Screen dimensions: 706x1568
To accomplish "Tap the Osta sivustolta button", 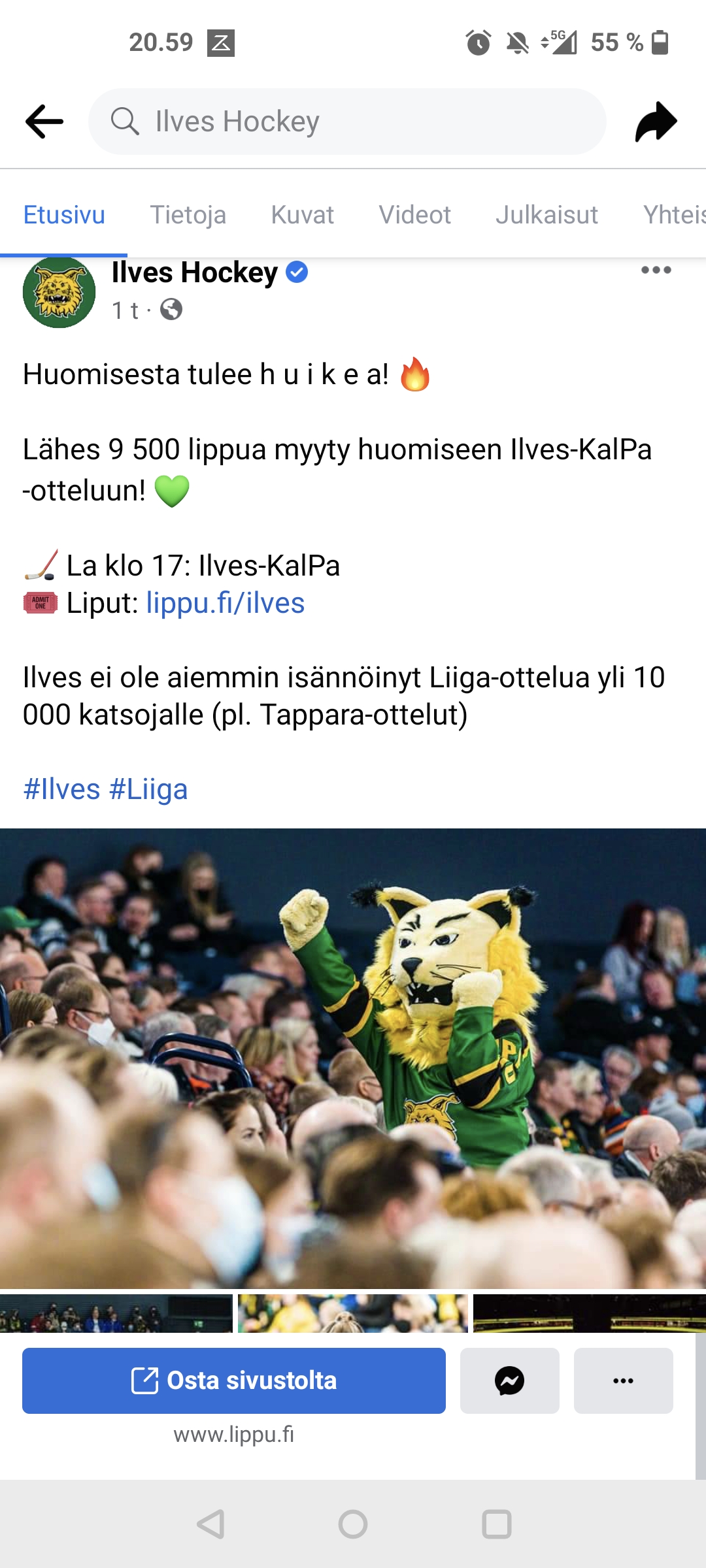I will (234, 1380).
